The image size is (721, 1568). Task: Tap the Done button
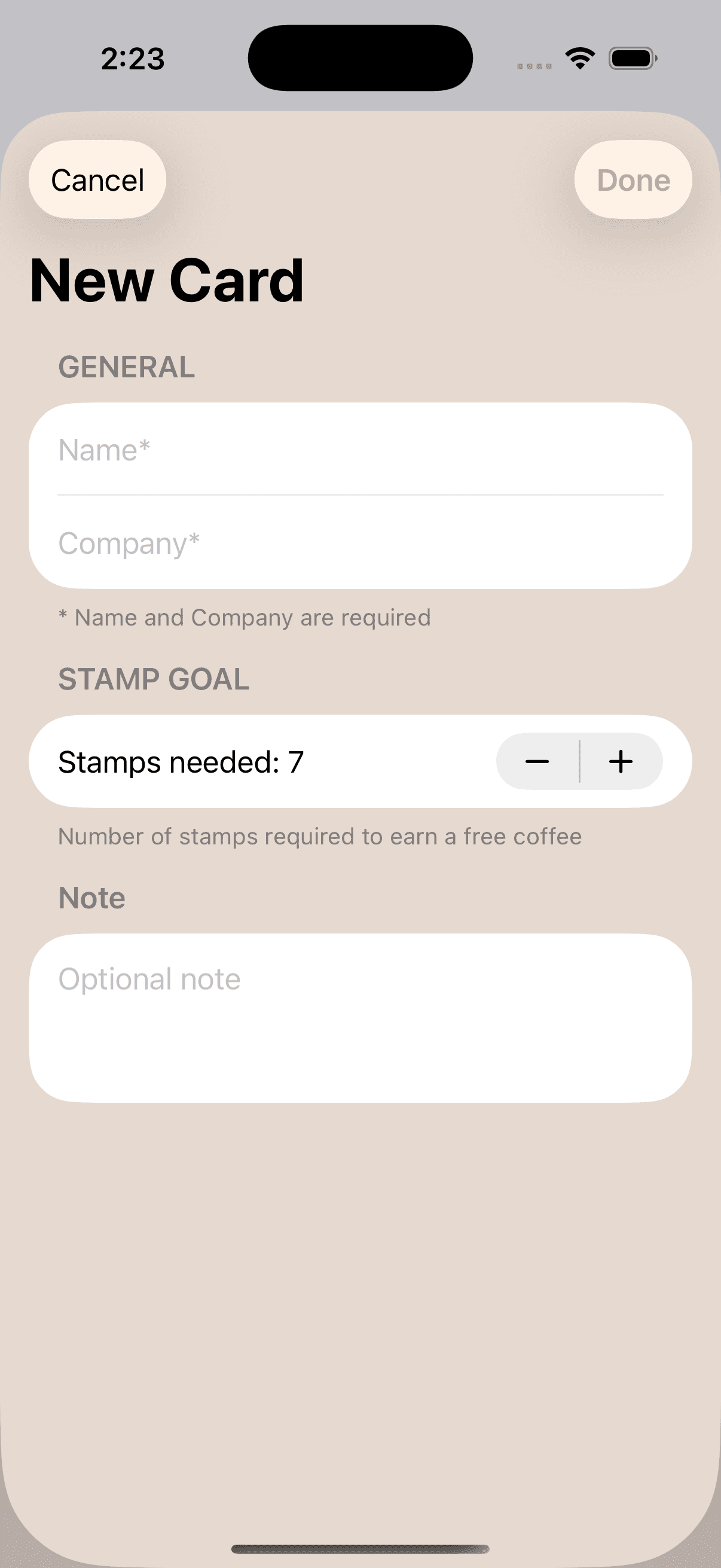(633, 180)
